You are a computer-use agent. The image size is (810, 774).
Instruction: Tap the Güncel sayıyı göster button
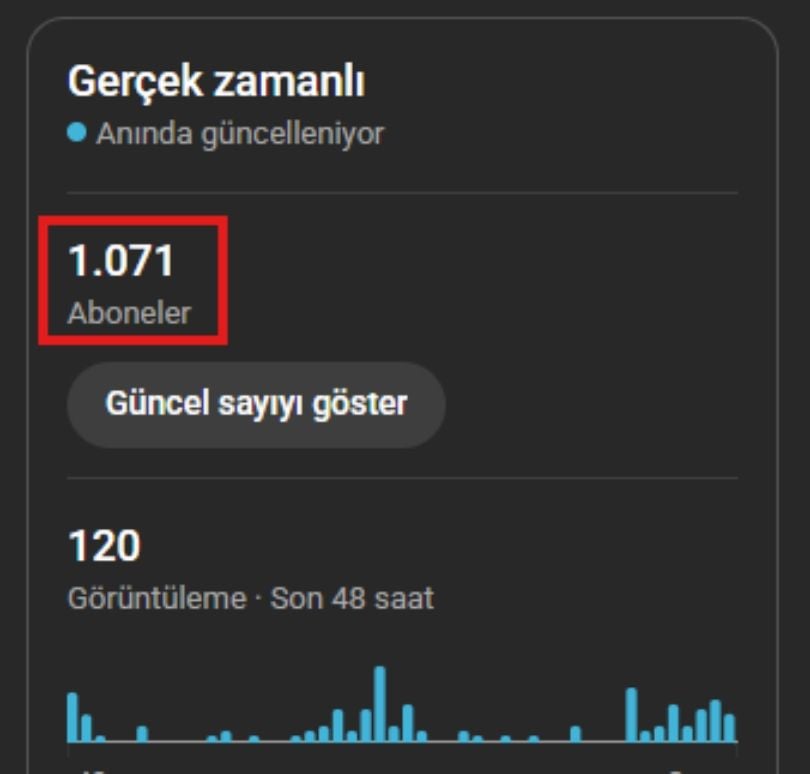click(x=256, y=404)
